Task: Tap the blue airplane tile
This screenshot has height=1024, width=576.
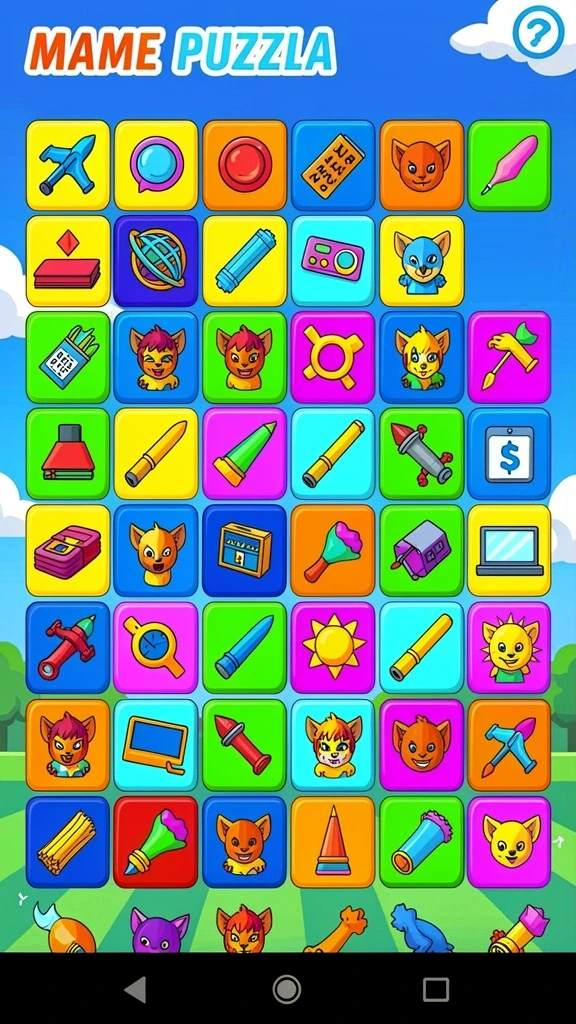Action: [x=68, y=165]
